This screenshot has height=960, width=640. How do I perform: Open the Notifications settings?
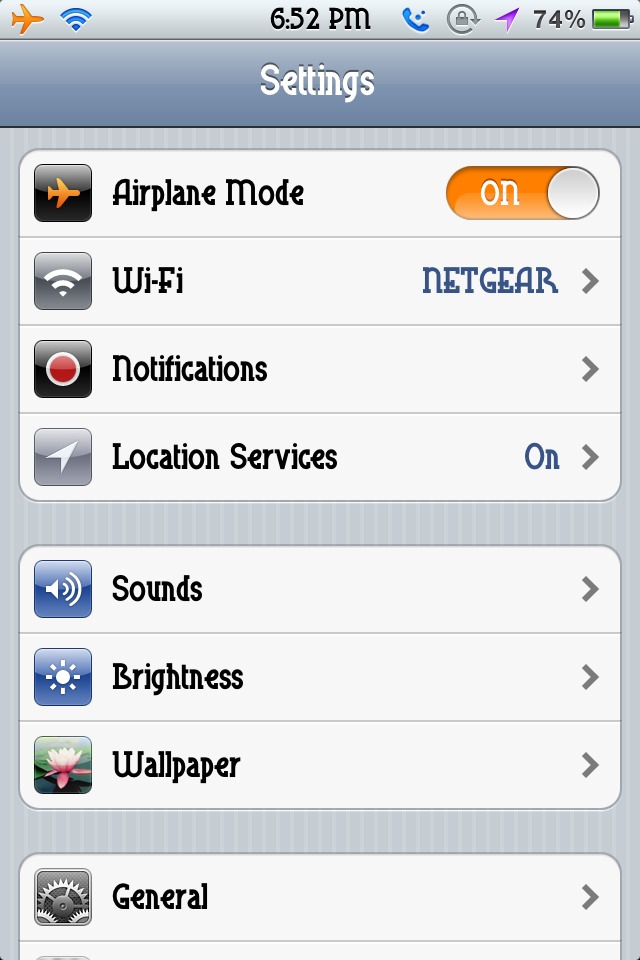coord(320,369)
